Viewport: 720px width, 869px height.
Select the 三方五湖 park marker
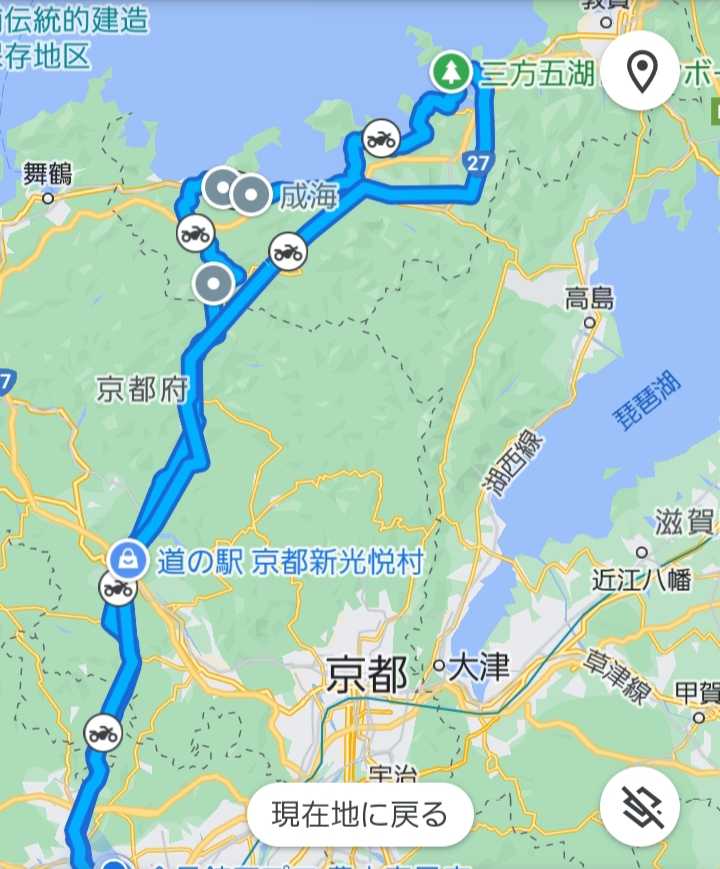click(452, 72)
